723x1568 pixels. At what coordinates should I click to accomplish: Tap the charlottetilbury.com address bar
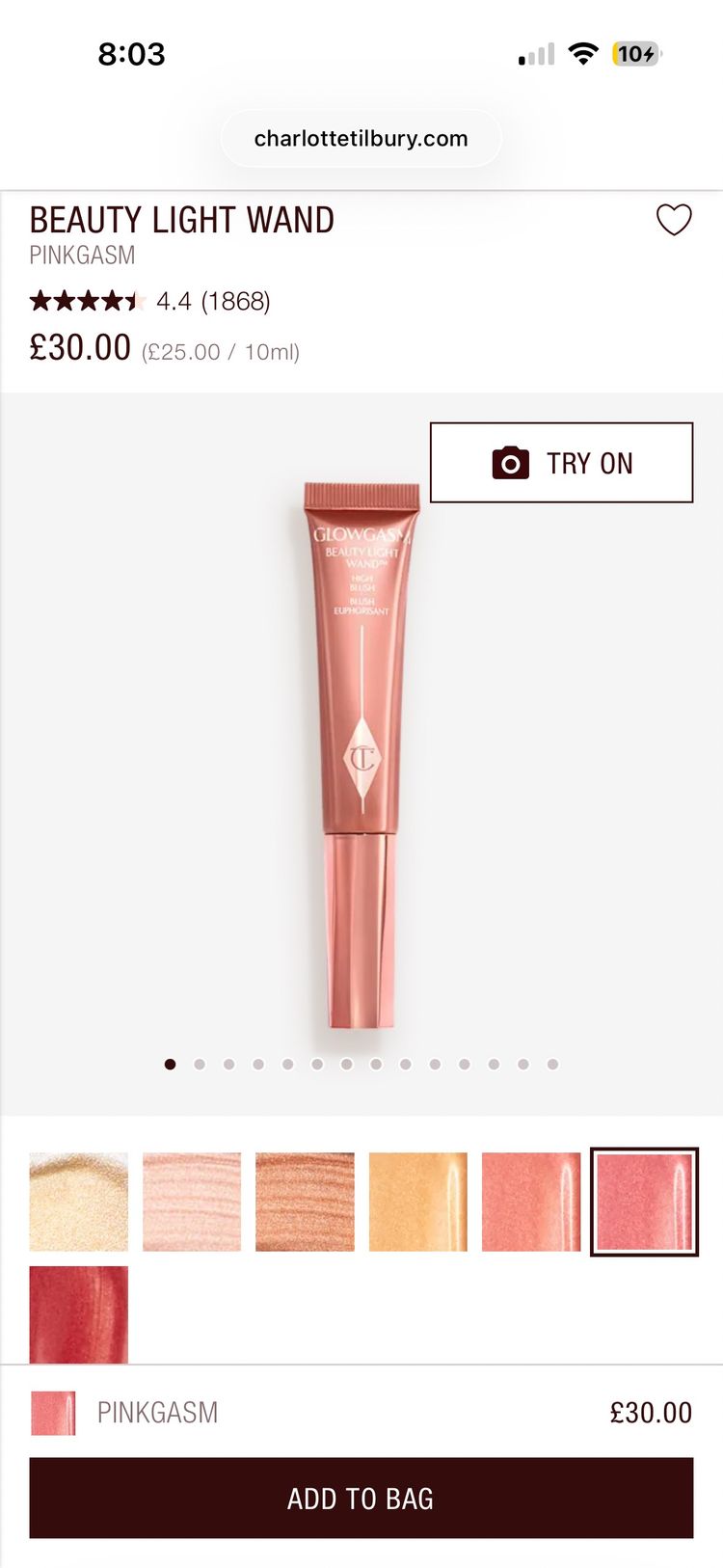pos(361,138)
